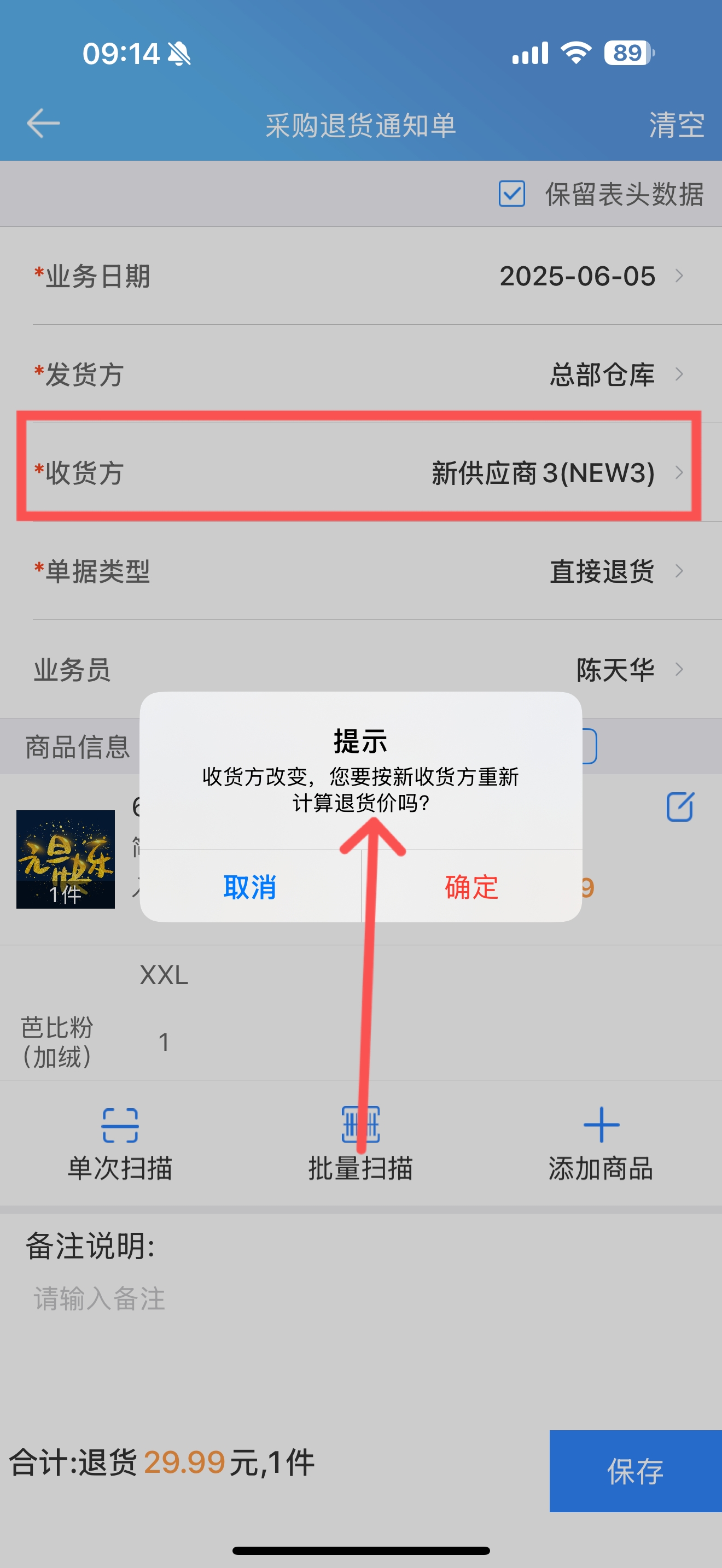The image size is (722, 1568).
Task: Tap 取消 in the prompt dialog
Action: (250, 886)
